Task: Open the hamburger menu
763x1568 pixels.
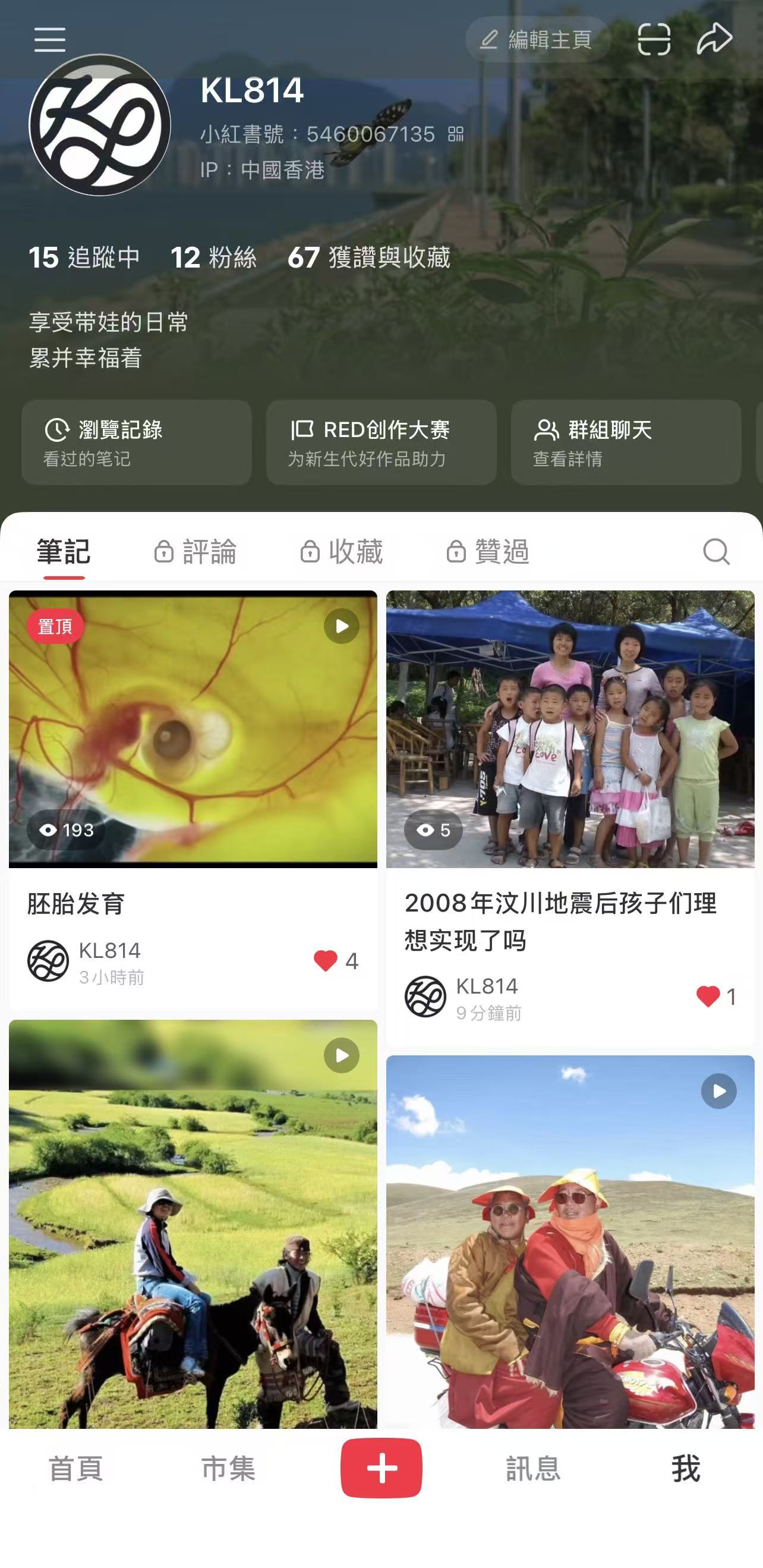Action: [x=49, y=40]
